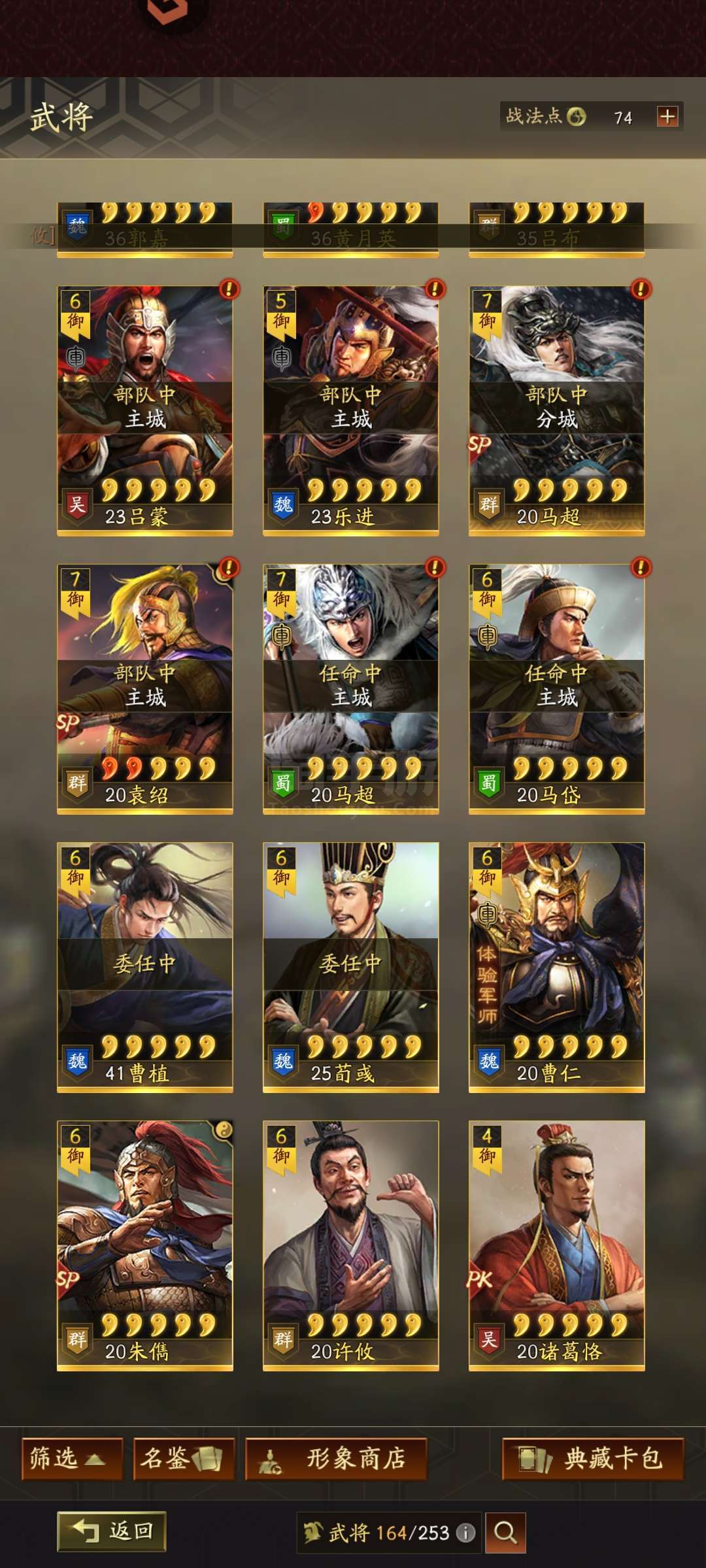View the 曹仁 general card
The image size is (706, 1568).
pos(557,968)
